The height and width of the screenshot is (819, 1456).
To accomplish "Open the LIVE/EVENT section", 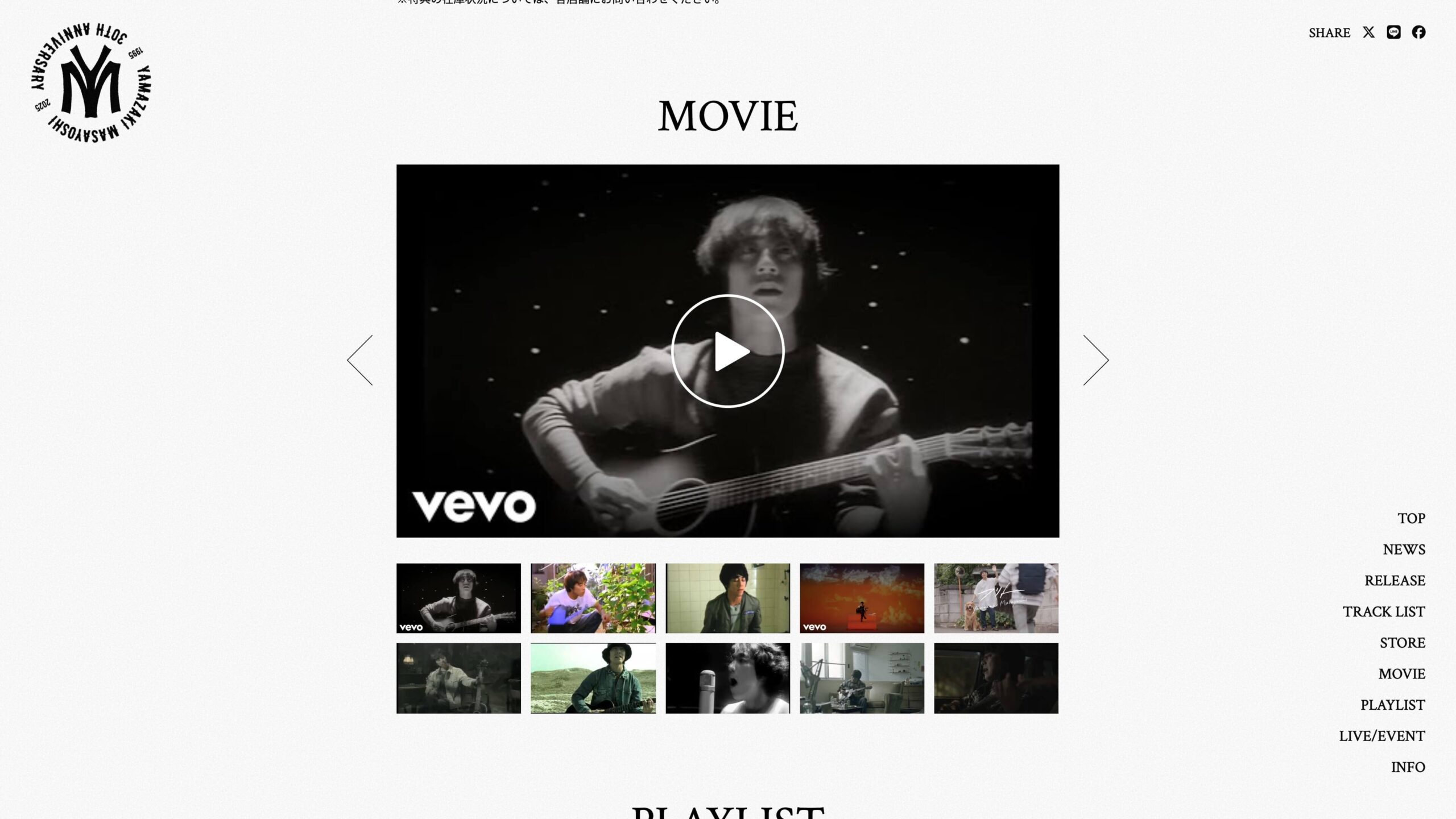I will (x=1381, y=736).
